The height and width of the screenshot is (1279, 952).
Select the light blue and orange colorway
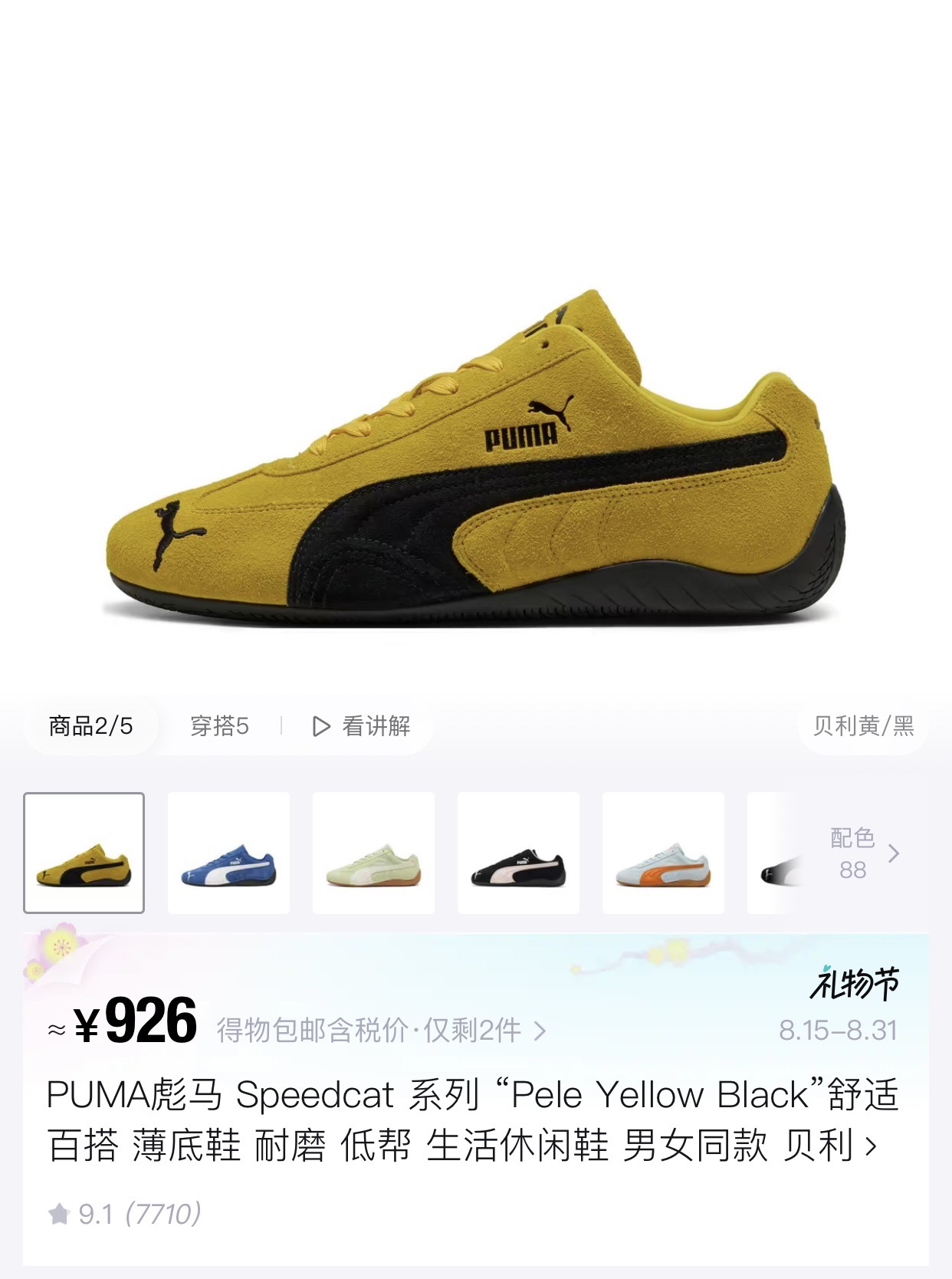663,853
